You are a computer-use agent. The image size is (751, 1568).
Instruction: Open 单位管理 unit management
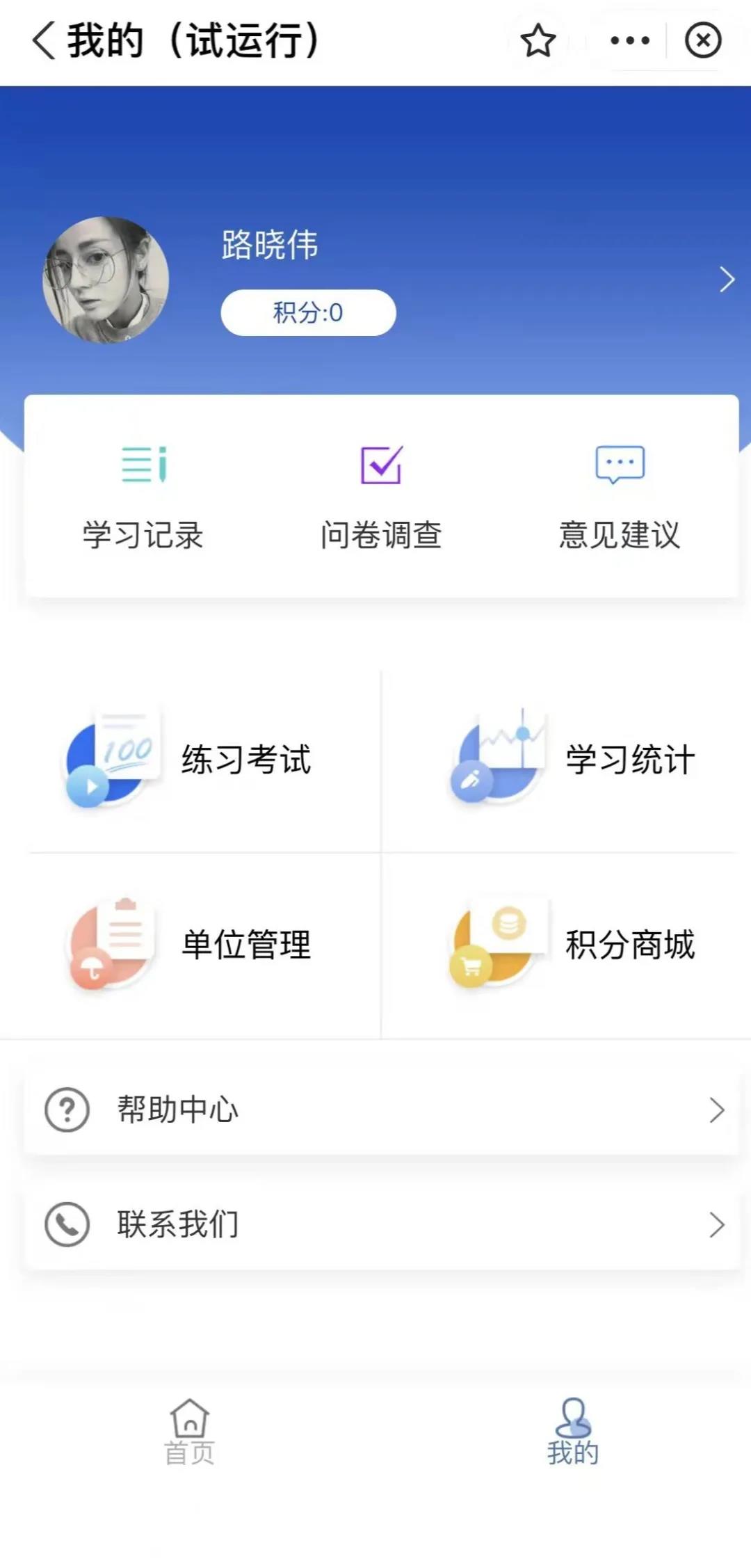point(189,945)
